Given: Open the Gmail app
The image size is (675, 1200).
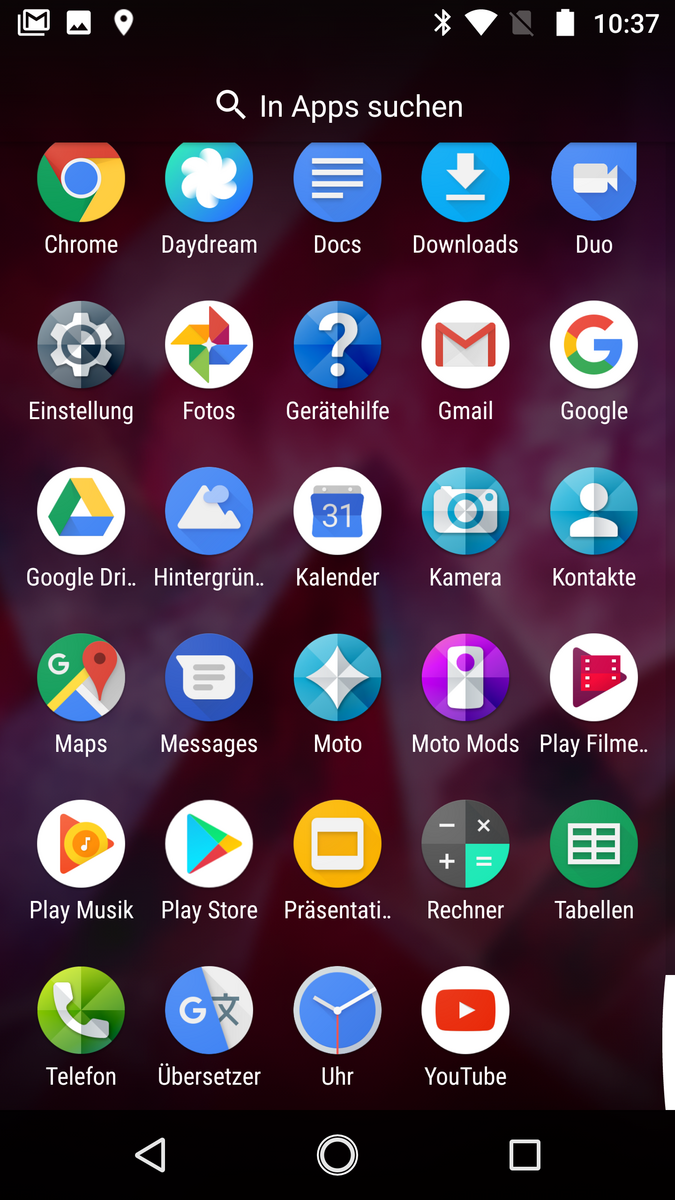Looking at the screenshot, I should tap(465, 345).
